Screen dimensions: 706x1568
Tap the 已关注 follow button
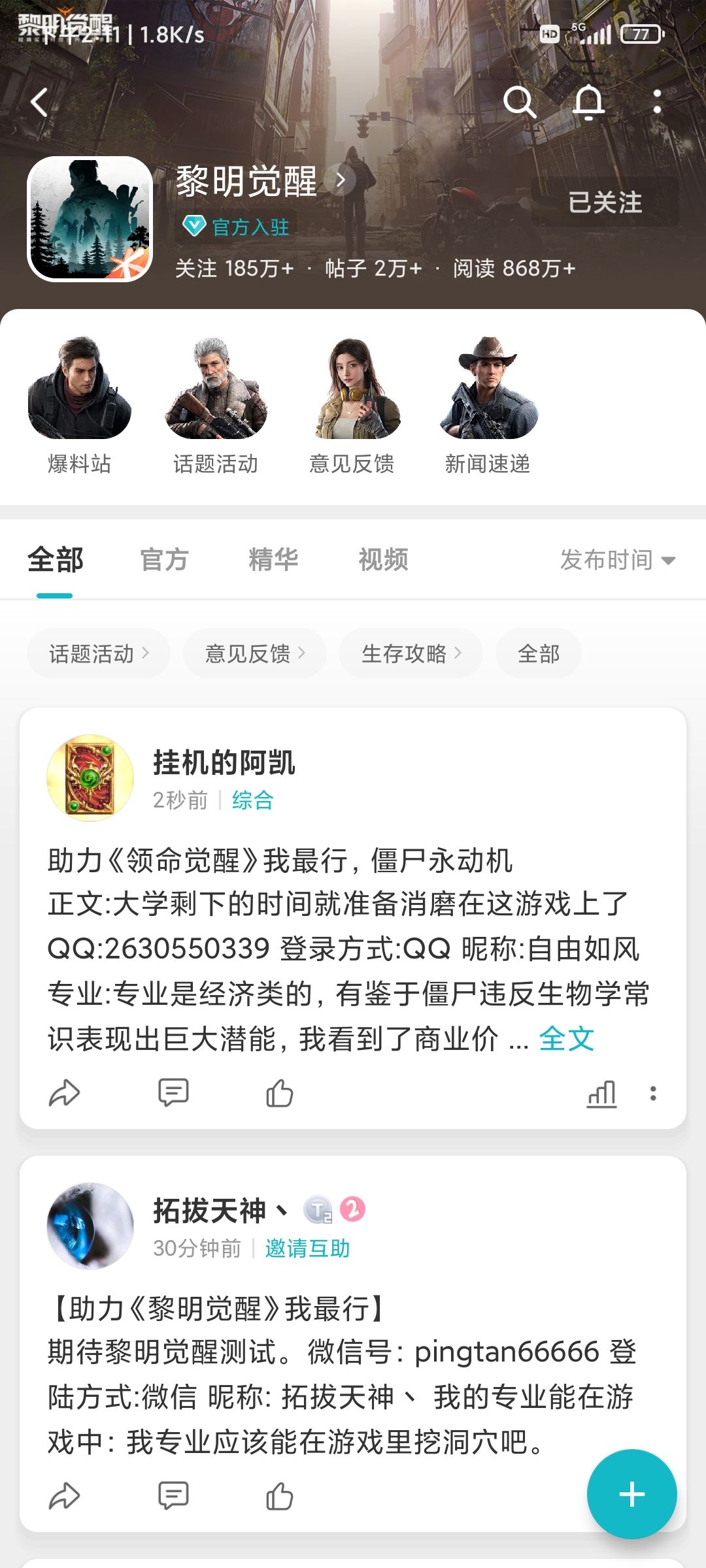[605, 203]
